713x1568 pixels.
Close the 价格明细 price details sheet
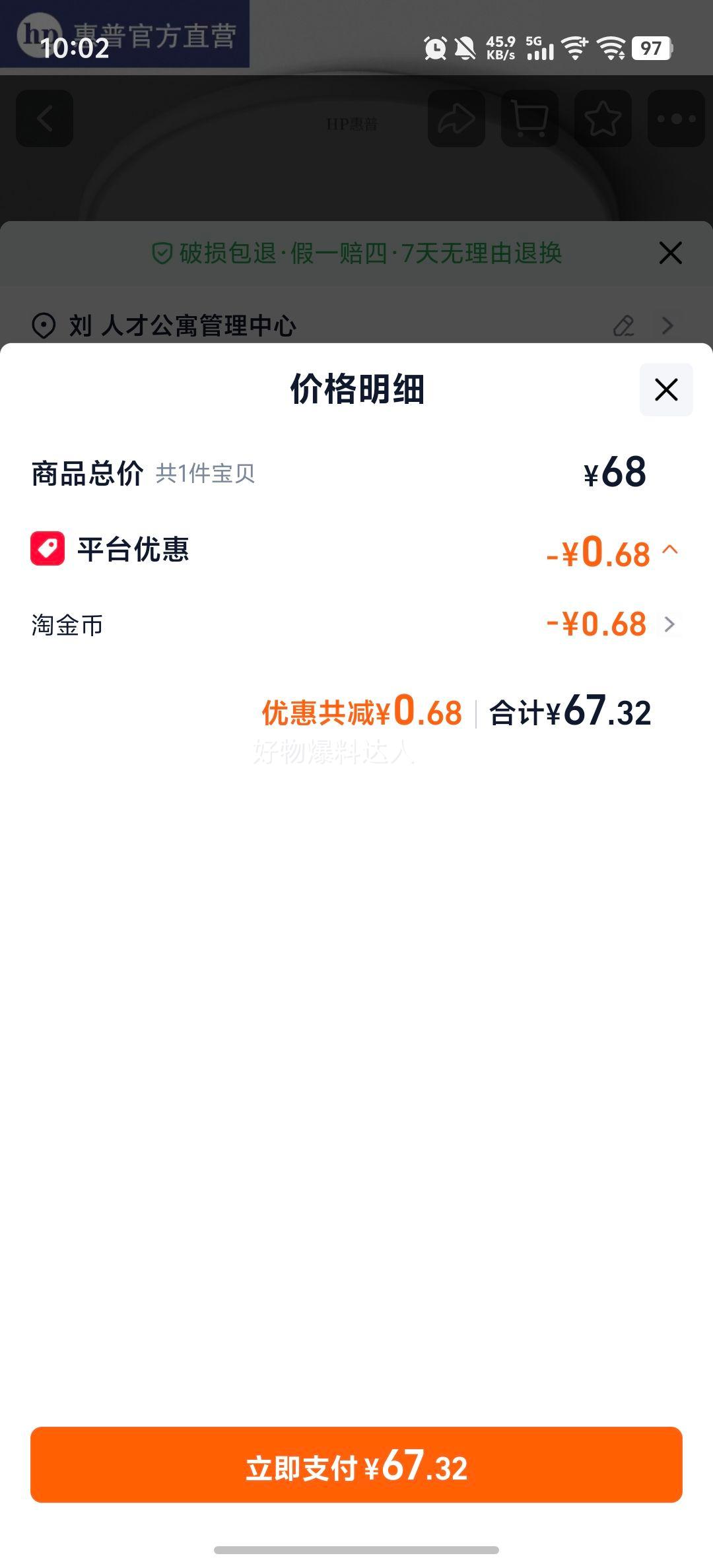pos(665,389)
